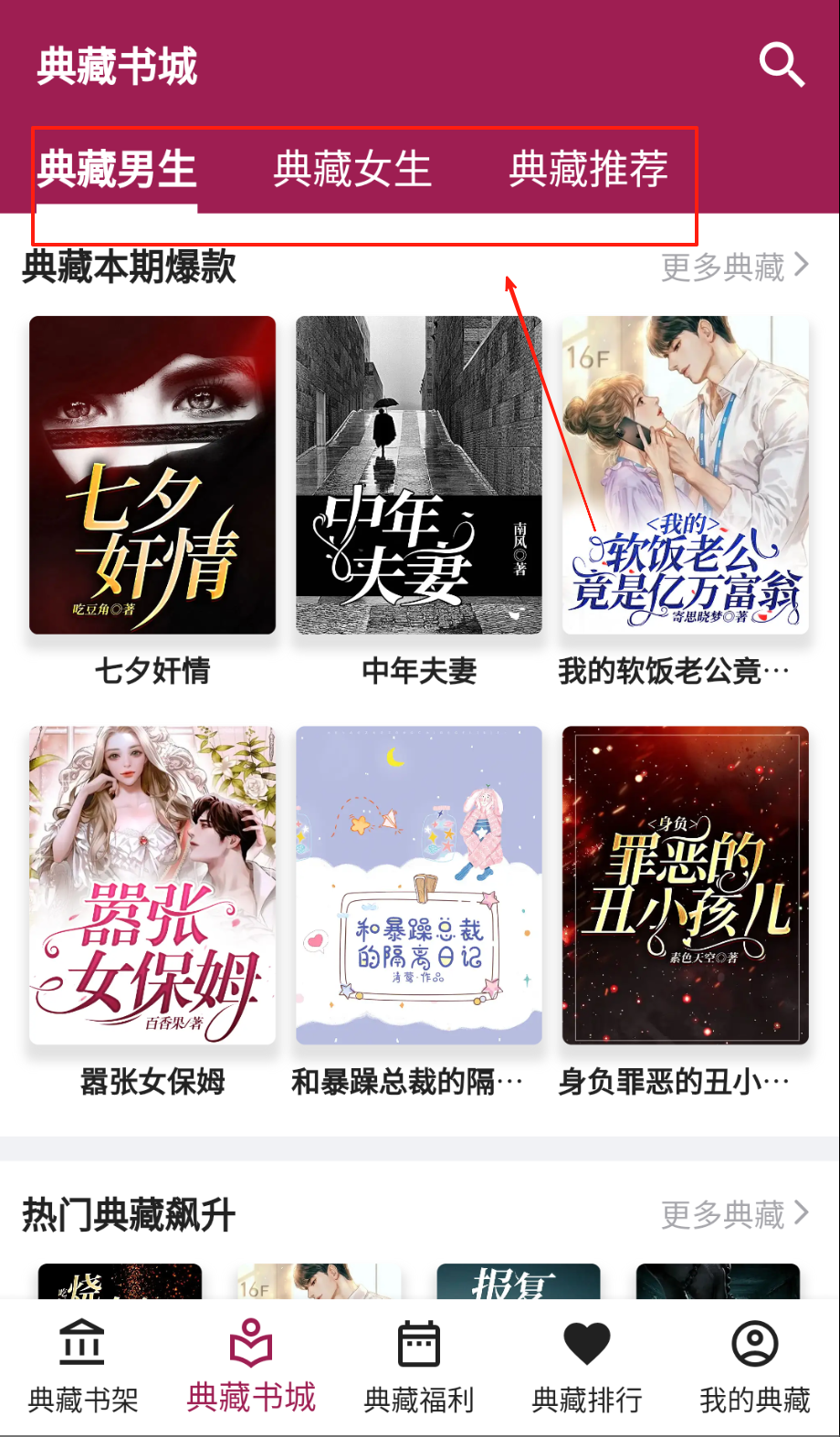Viewport: 840px width, 1437px height.
Task: Switch to the 典藏男生 tab
Action: [x=117, y=170]
